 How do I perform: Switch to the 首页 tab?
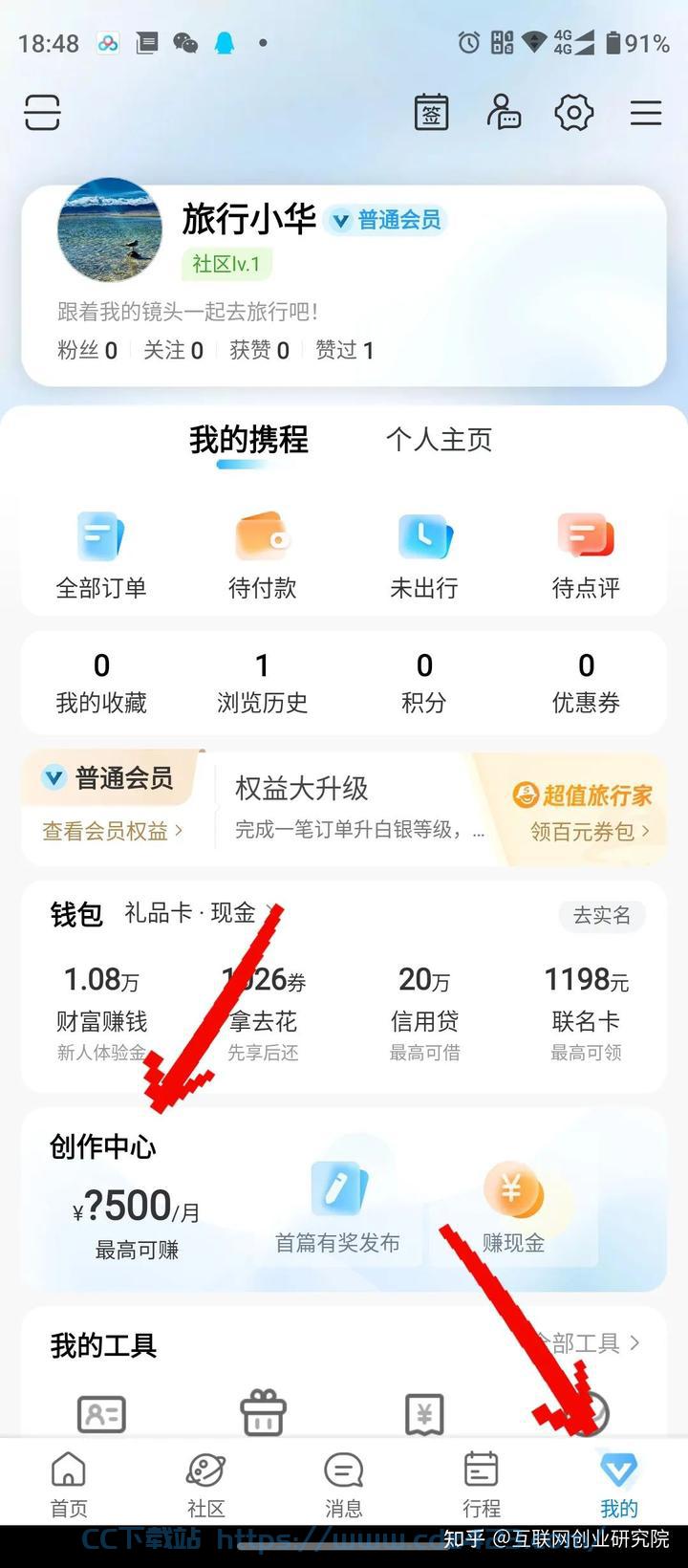(69, 1484)
